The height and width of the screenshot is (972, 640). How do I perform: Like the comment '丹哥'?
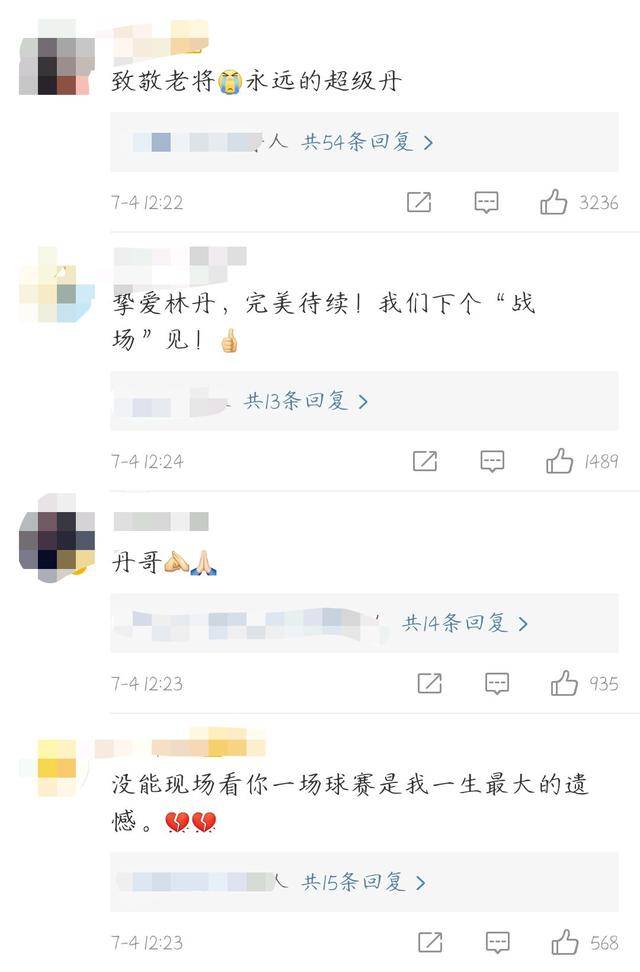point(564,684)
